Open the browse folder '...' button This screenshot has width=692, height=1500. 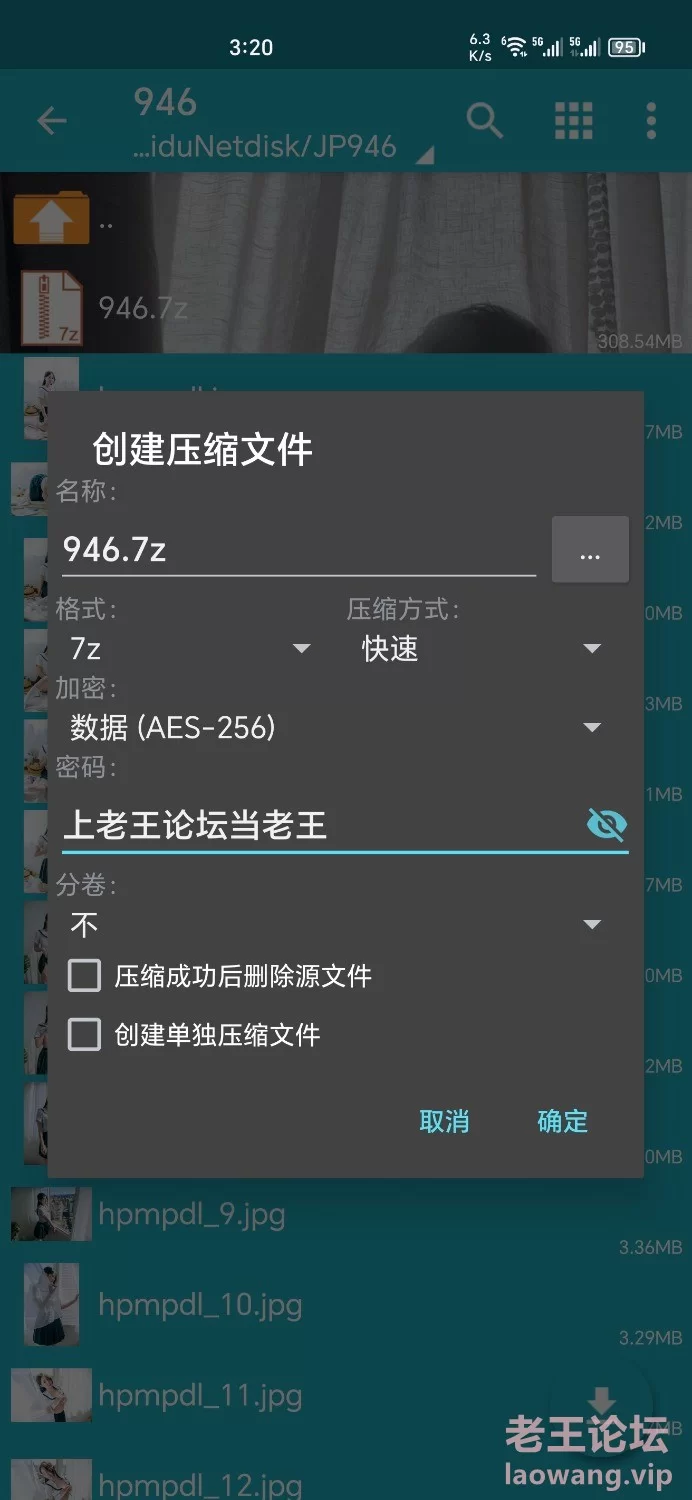point(590,550)
